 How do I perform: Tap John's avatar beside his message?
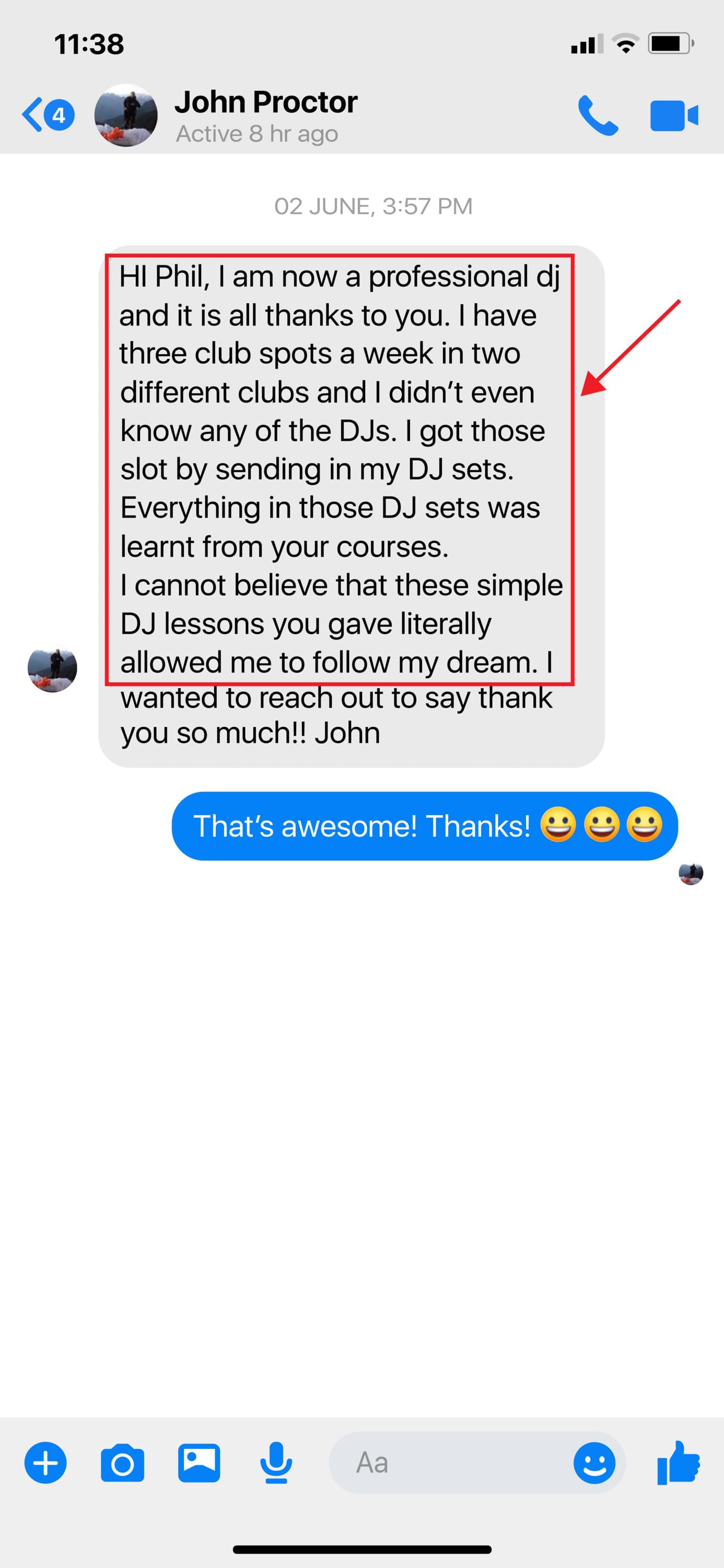click(x=52, y=668)
